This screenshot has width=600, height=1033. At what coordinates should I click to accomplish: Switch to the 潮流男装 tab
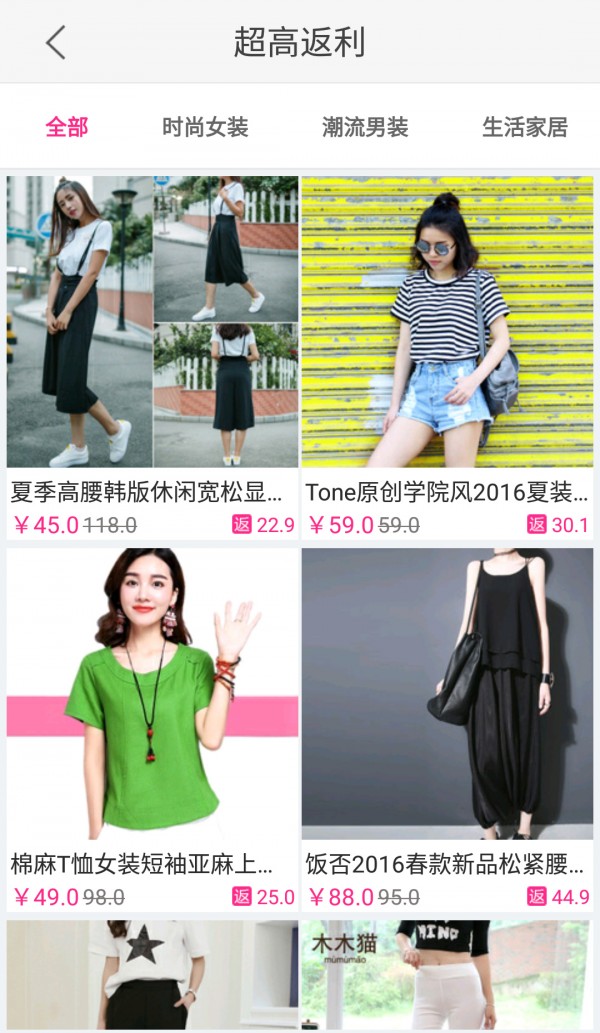365,127
